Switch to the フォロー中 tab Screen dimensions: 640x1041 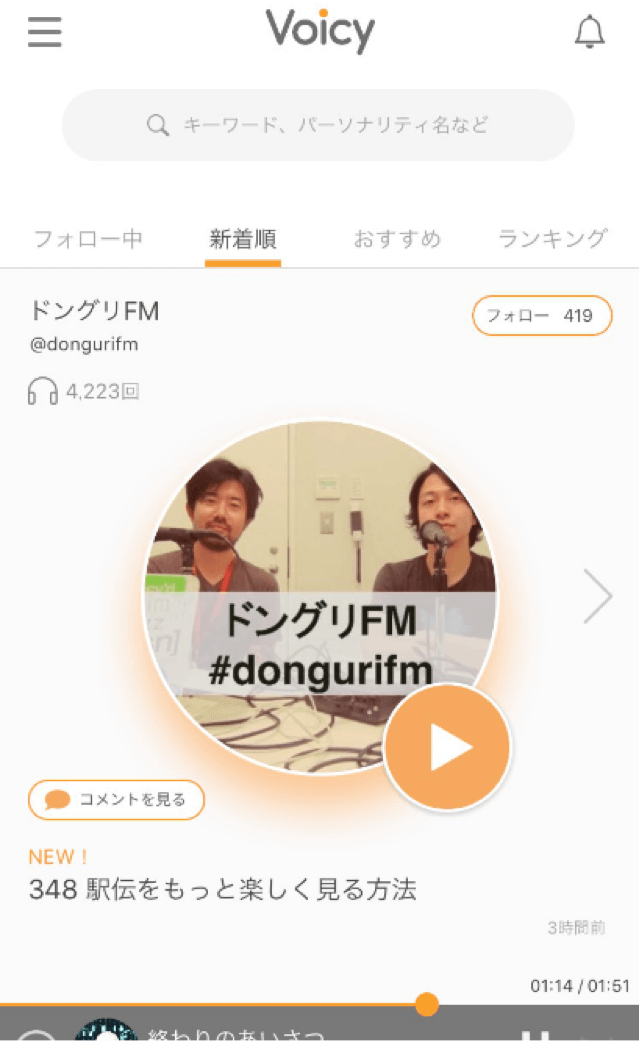tap(88, 239)
